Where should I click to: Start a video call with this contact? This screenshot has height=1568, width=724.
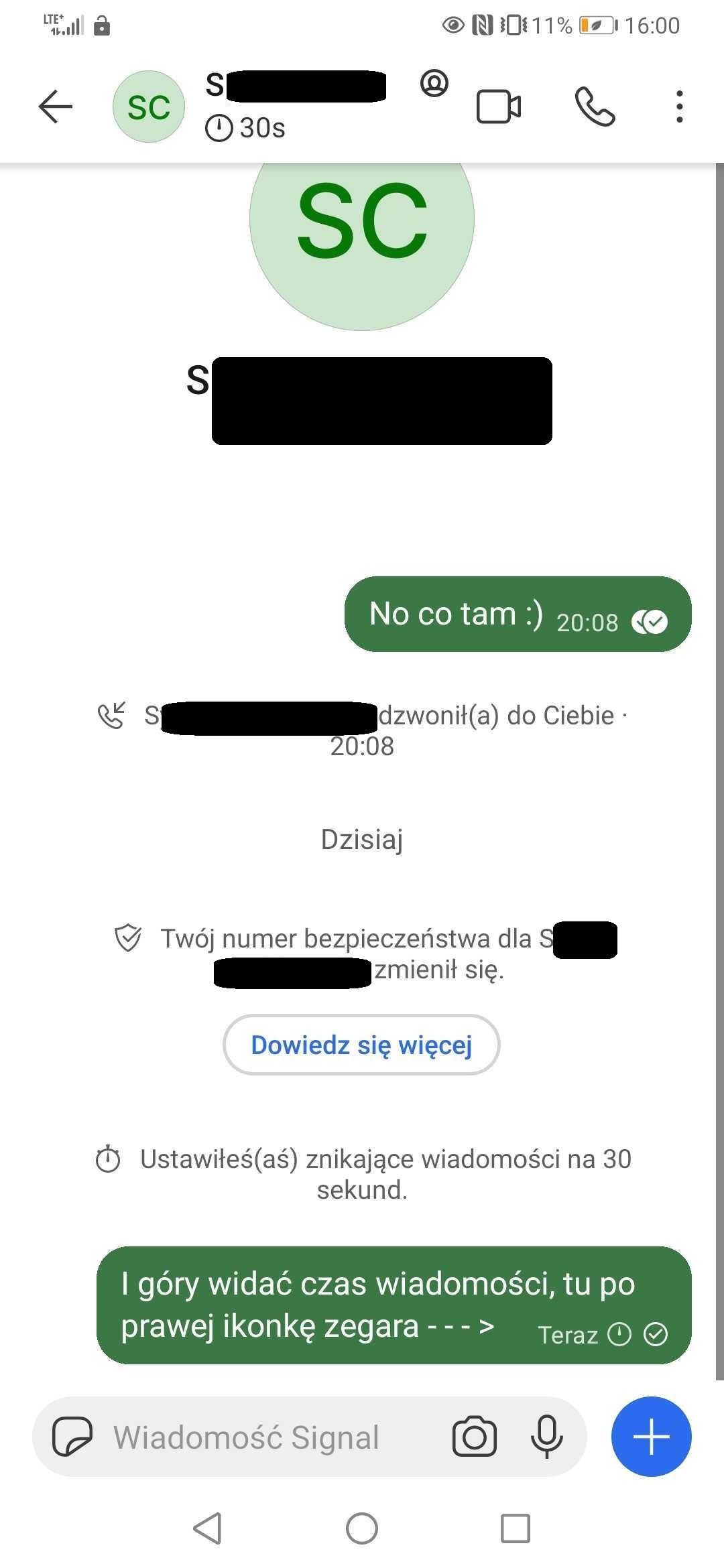(x=498, y=107)
